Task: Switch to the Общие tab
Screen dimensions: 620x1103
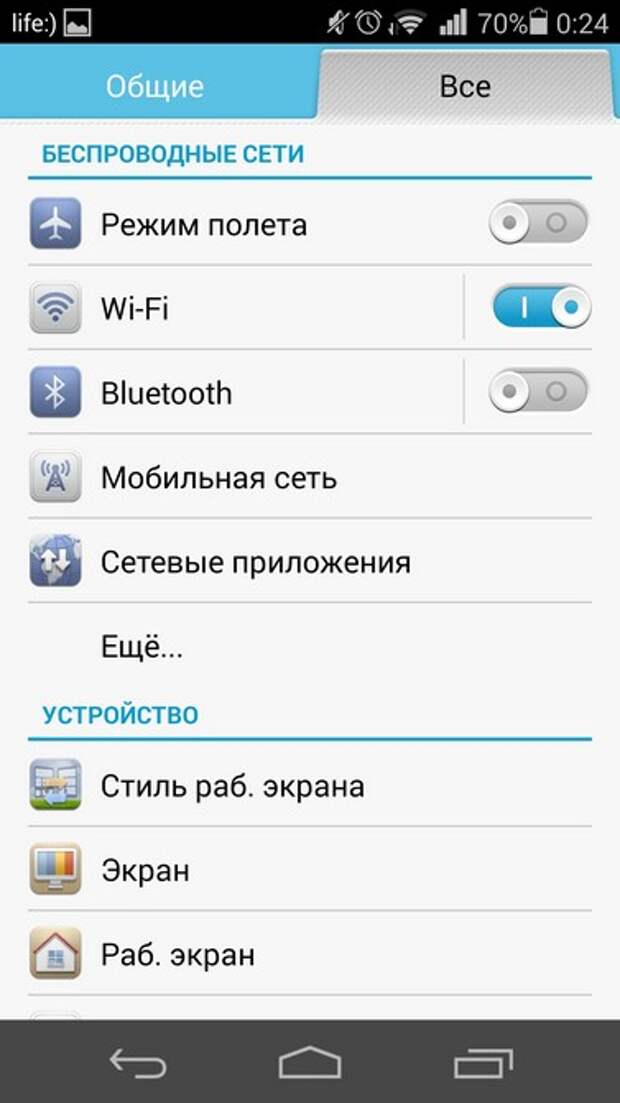Action: pos(156,86)
